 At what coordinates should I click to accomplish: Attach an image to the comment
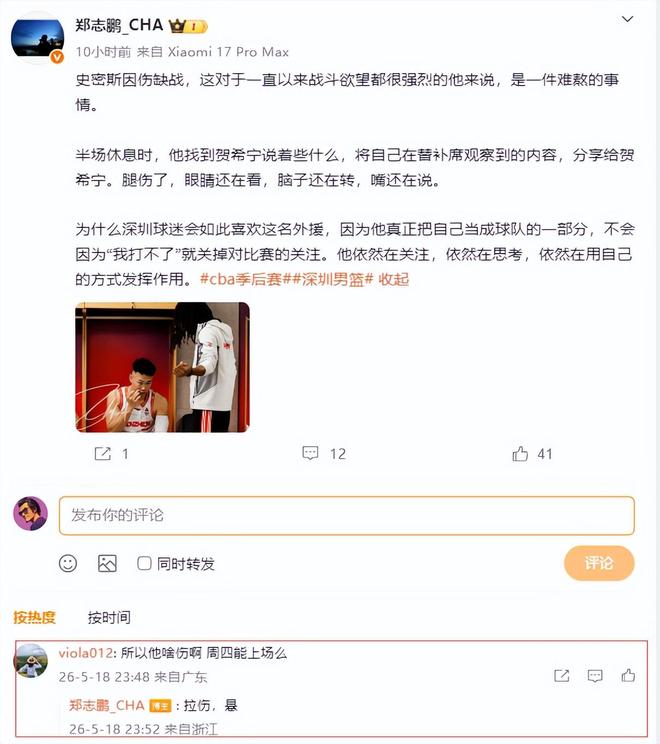point(107,564)
